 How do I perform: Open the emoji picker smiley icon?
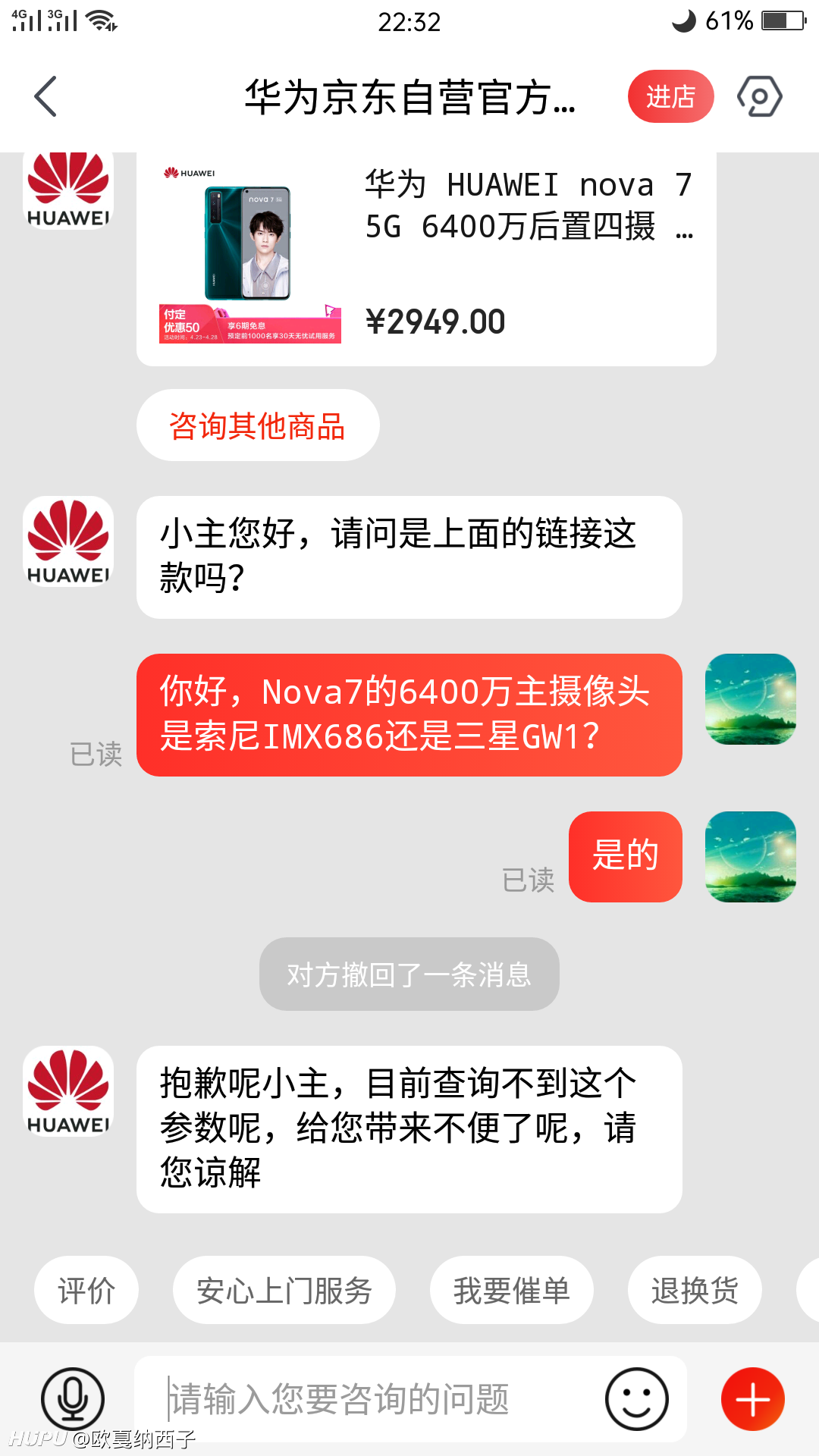637,1399
